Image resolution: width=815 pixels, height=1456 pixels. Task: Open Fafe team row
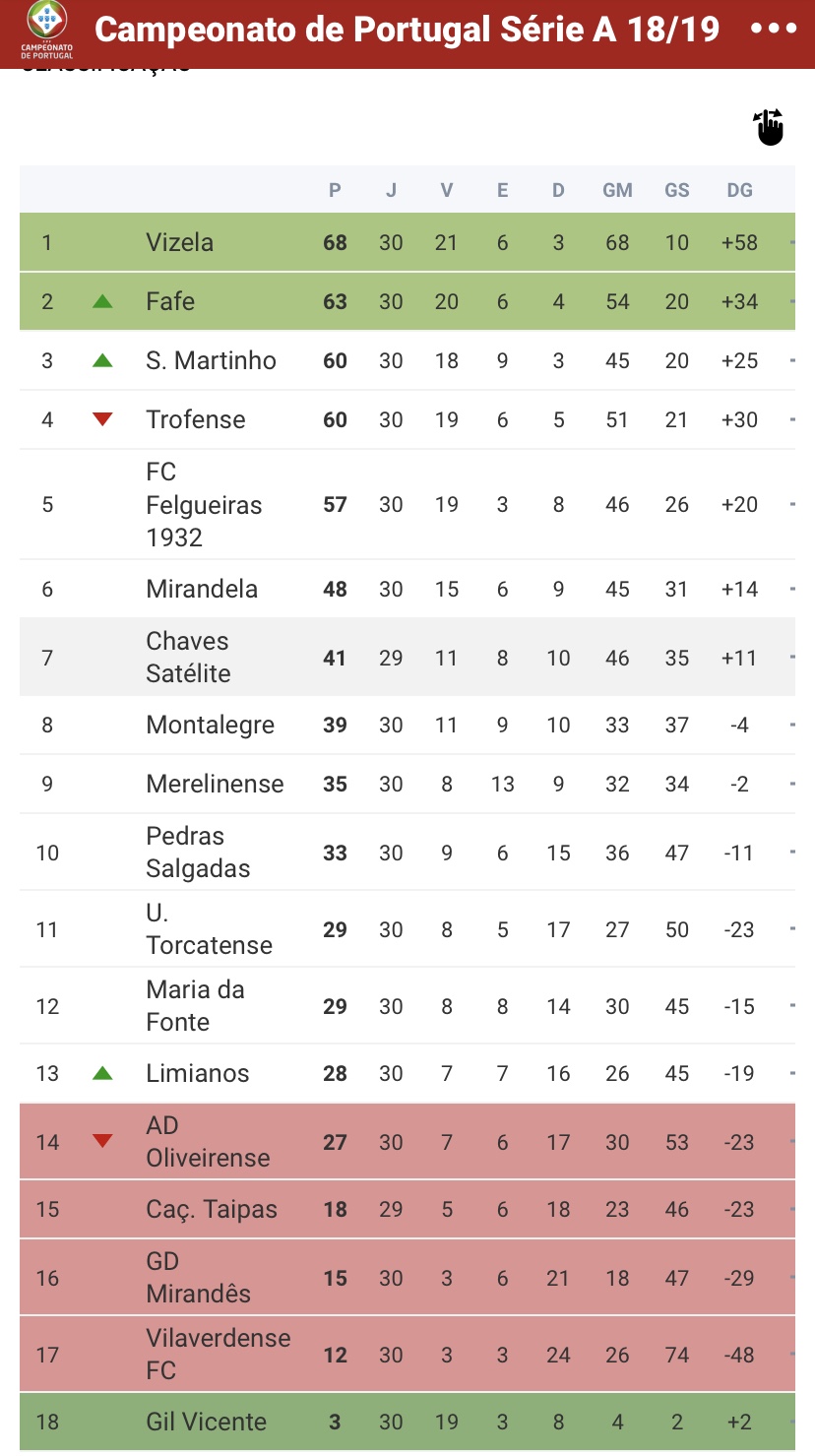pos(407,301)
